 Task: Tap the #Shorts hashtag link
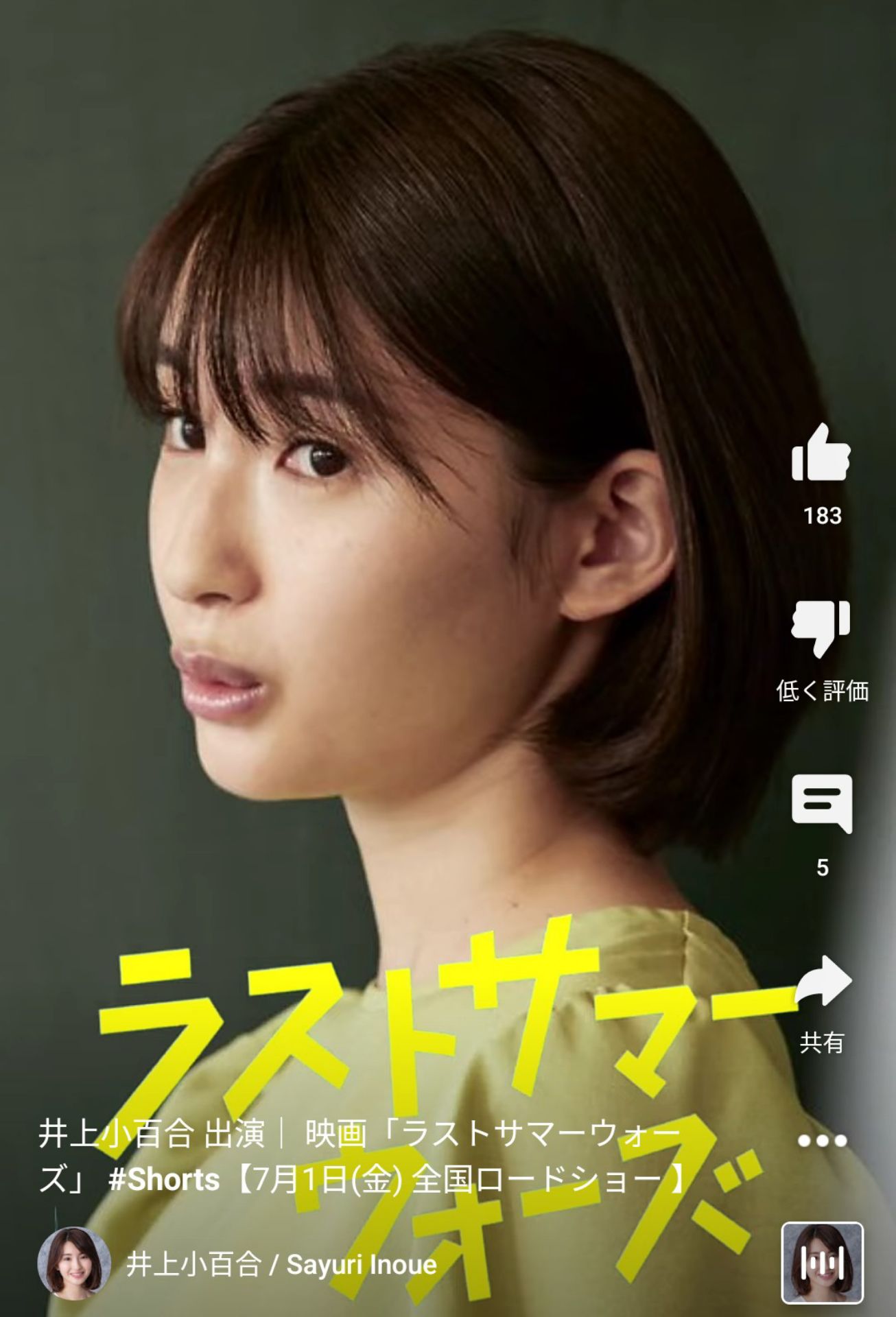164,1180
